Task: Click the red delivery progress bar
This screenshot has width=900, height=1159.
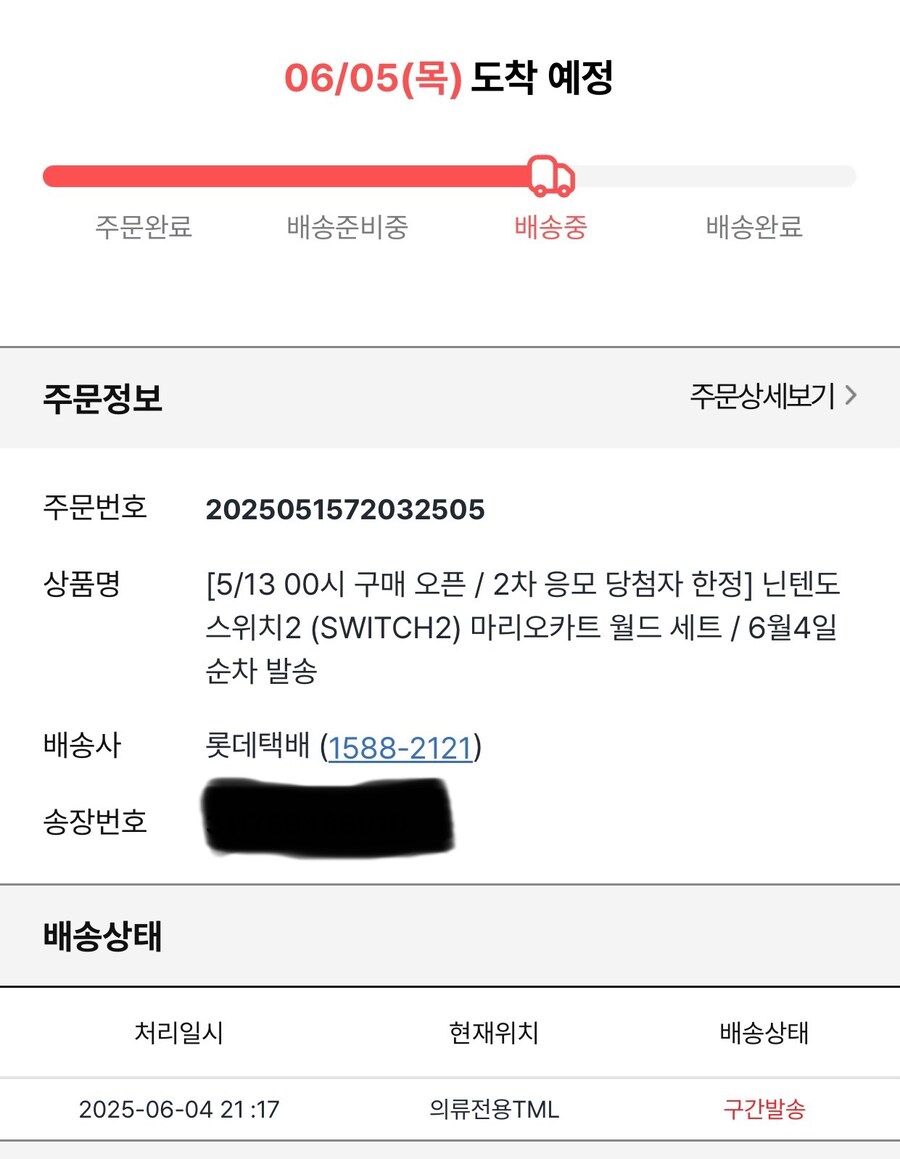Action: click(x=280, y=176)
